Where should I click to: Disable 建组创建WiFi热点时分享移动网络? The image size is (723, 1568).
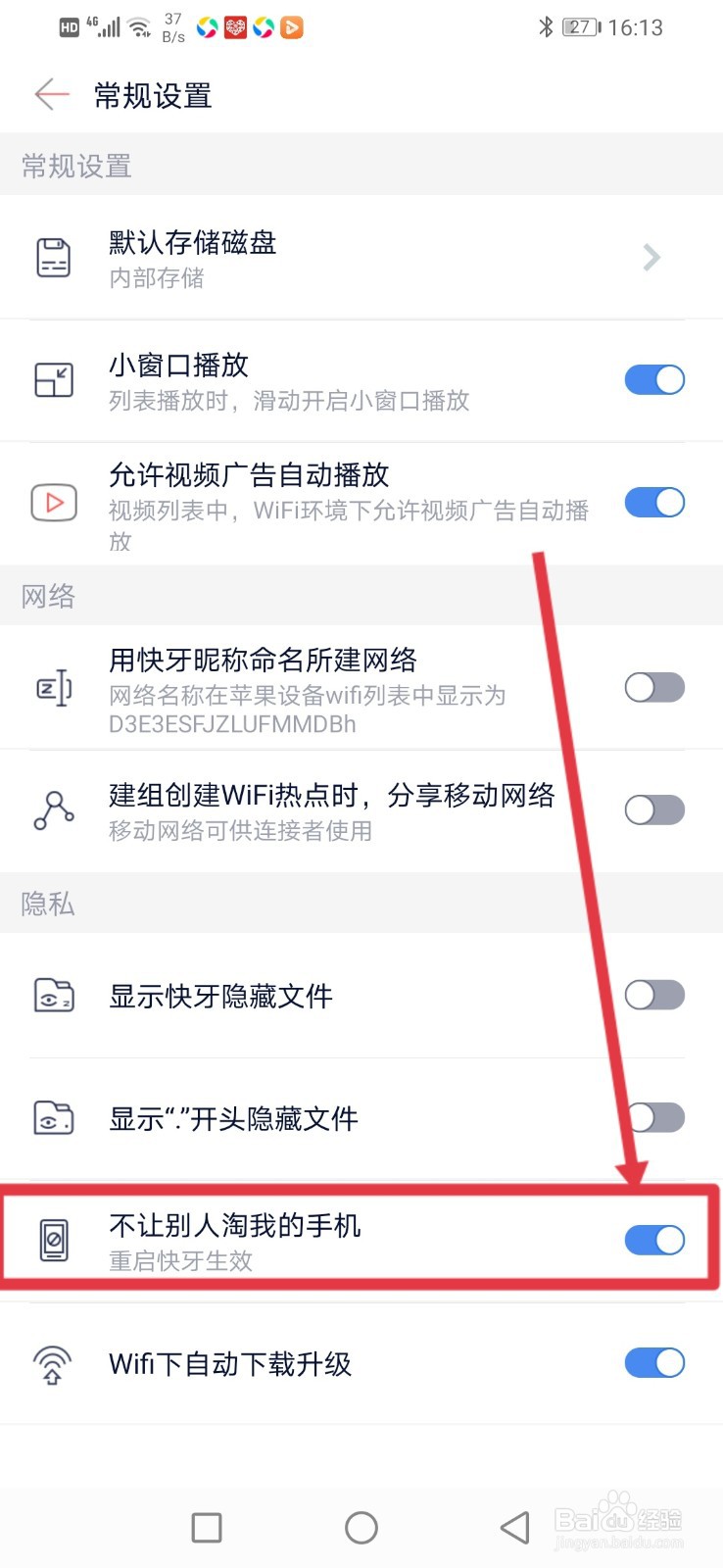pos(654,810)
